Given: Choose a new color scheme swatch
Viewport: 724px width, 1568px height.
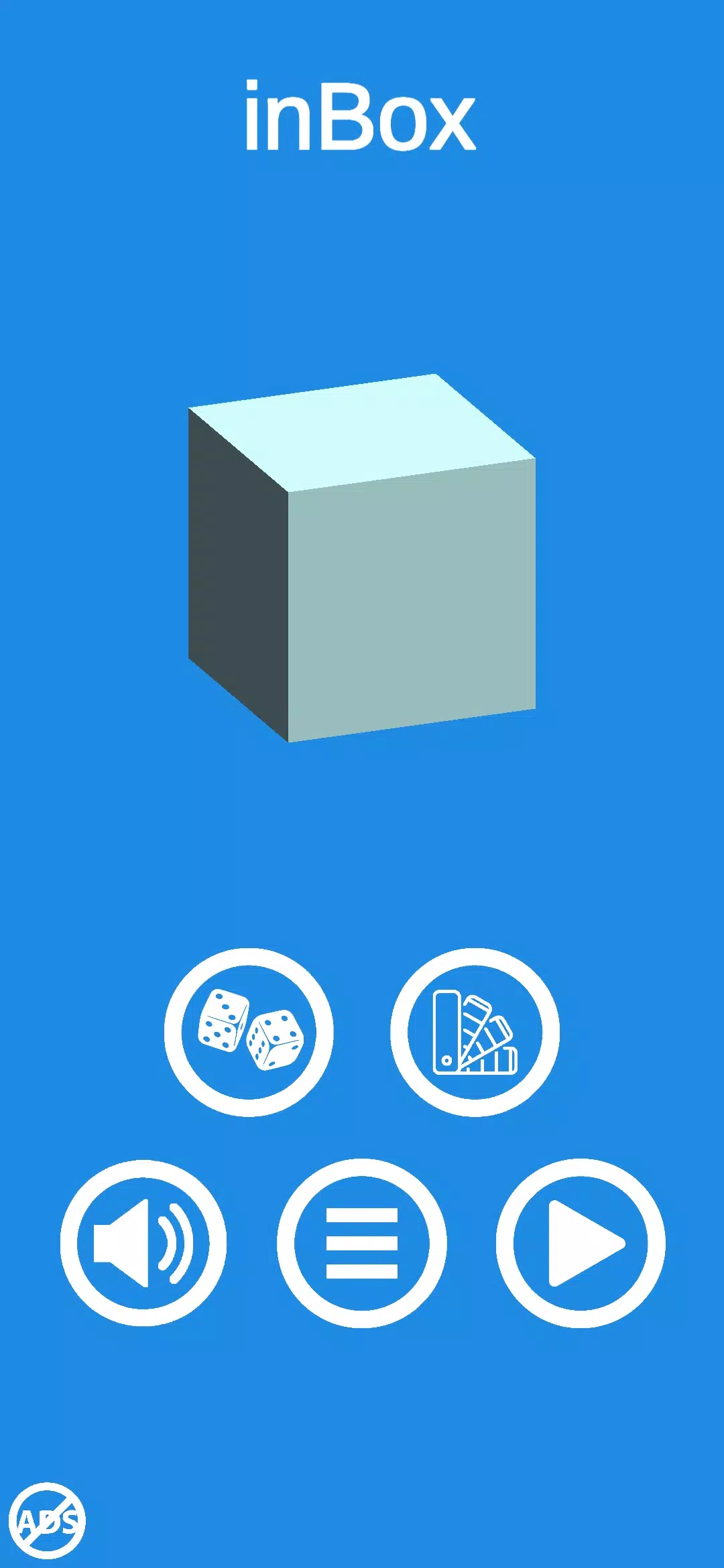Looking at the screenshot, I should point(473,1032).
